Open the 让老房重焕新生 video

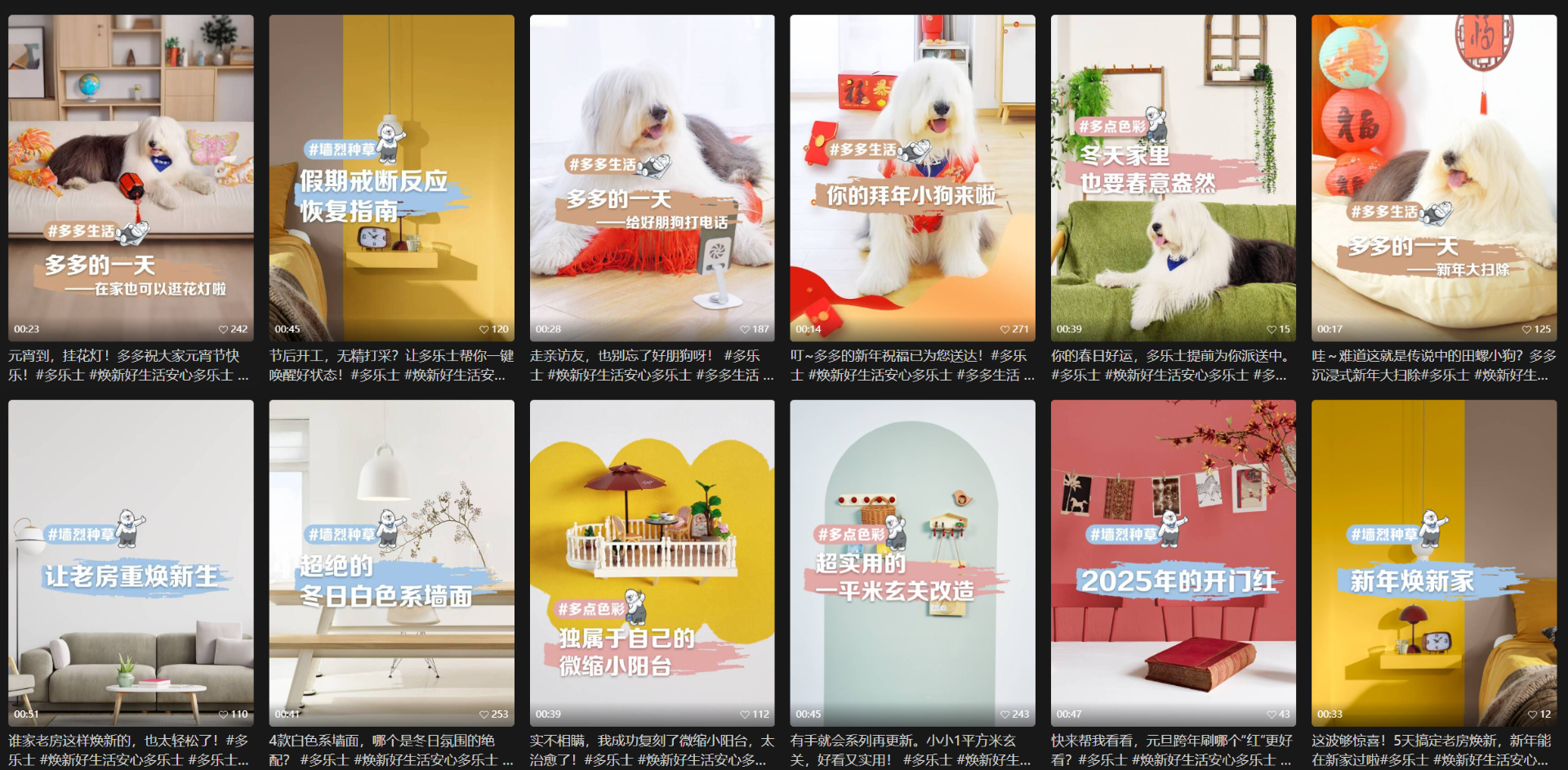[131, 562]
